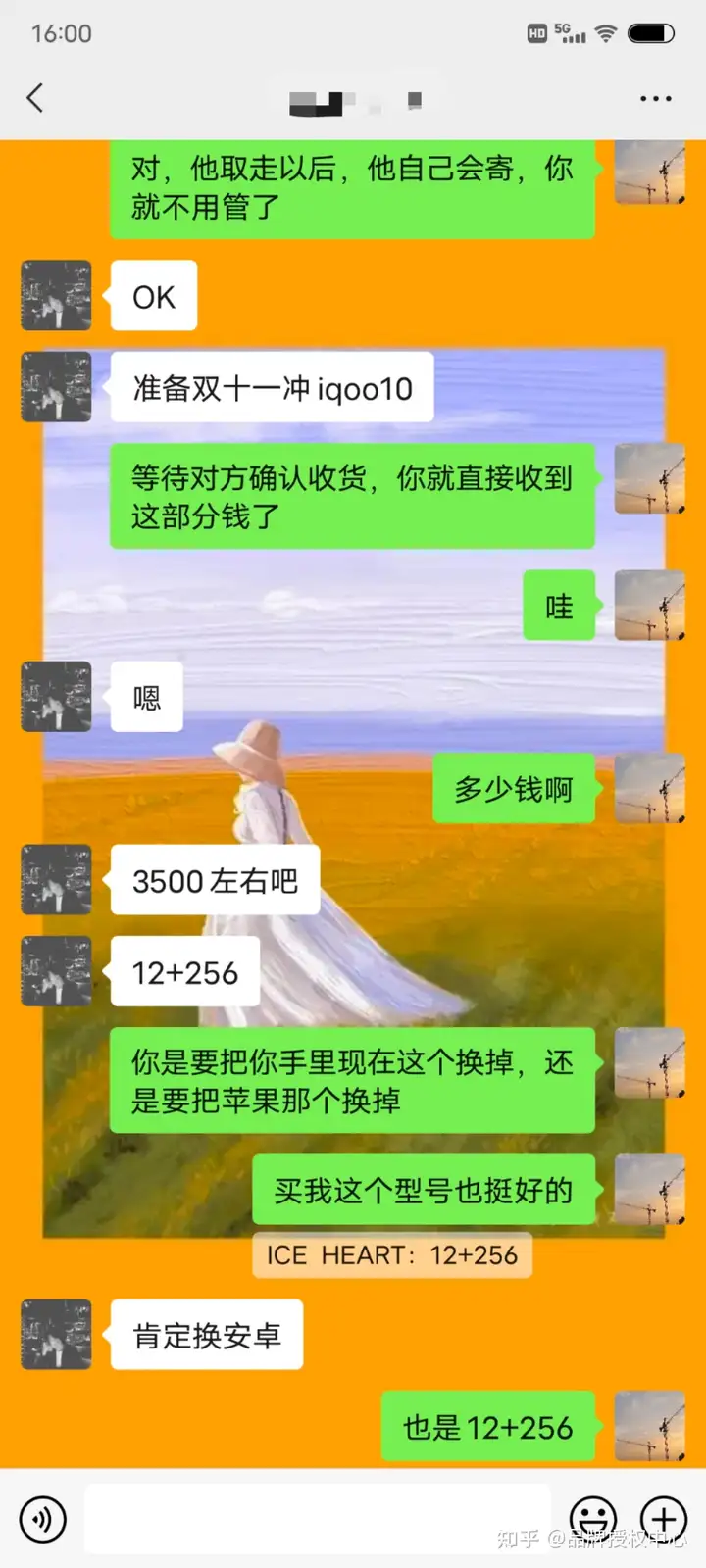
Task: Open contact avatar beside "肯定换安卓"
Action: [56, 1334]
